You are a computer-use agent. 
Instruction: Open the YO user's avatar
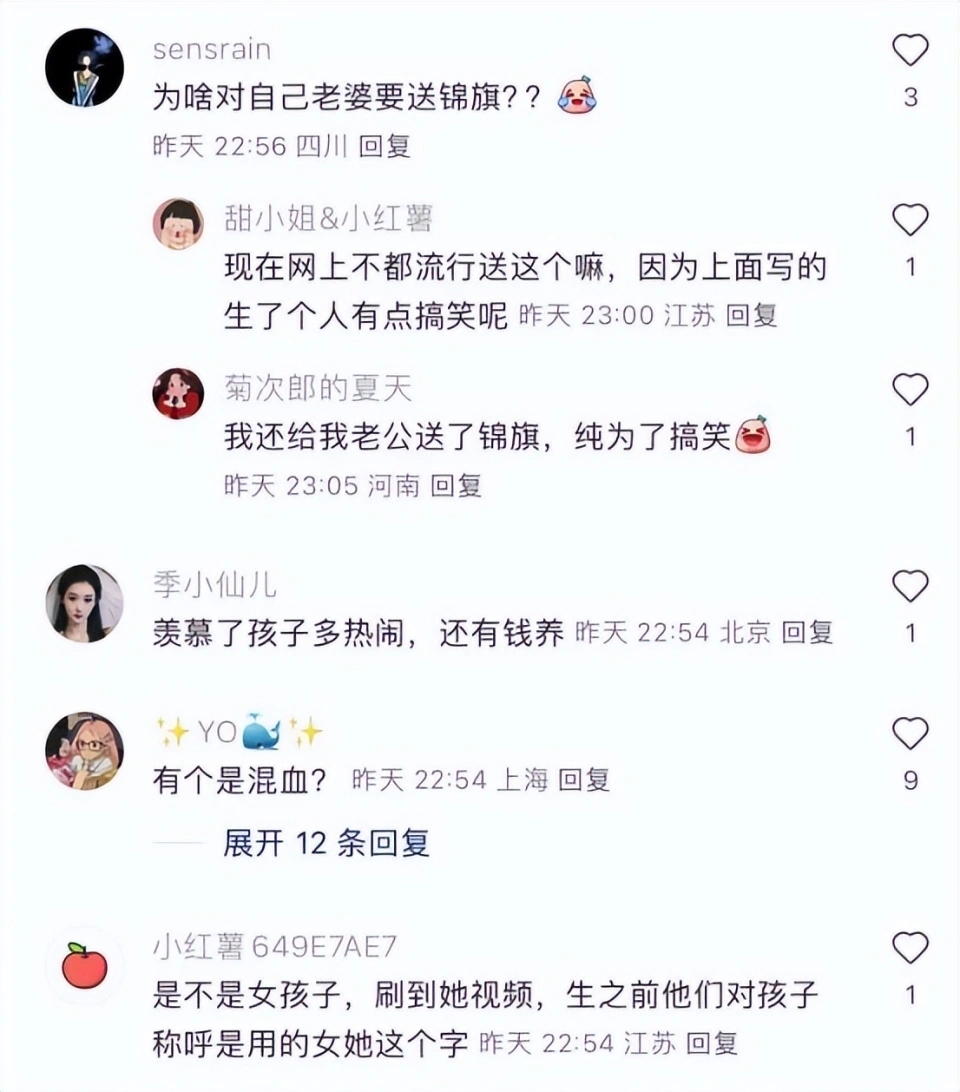(85, 751)
